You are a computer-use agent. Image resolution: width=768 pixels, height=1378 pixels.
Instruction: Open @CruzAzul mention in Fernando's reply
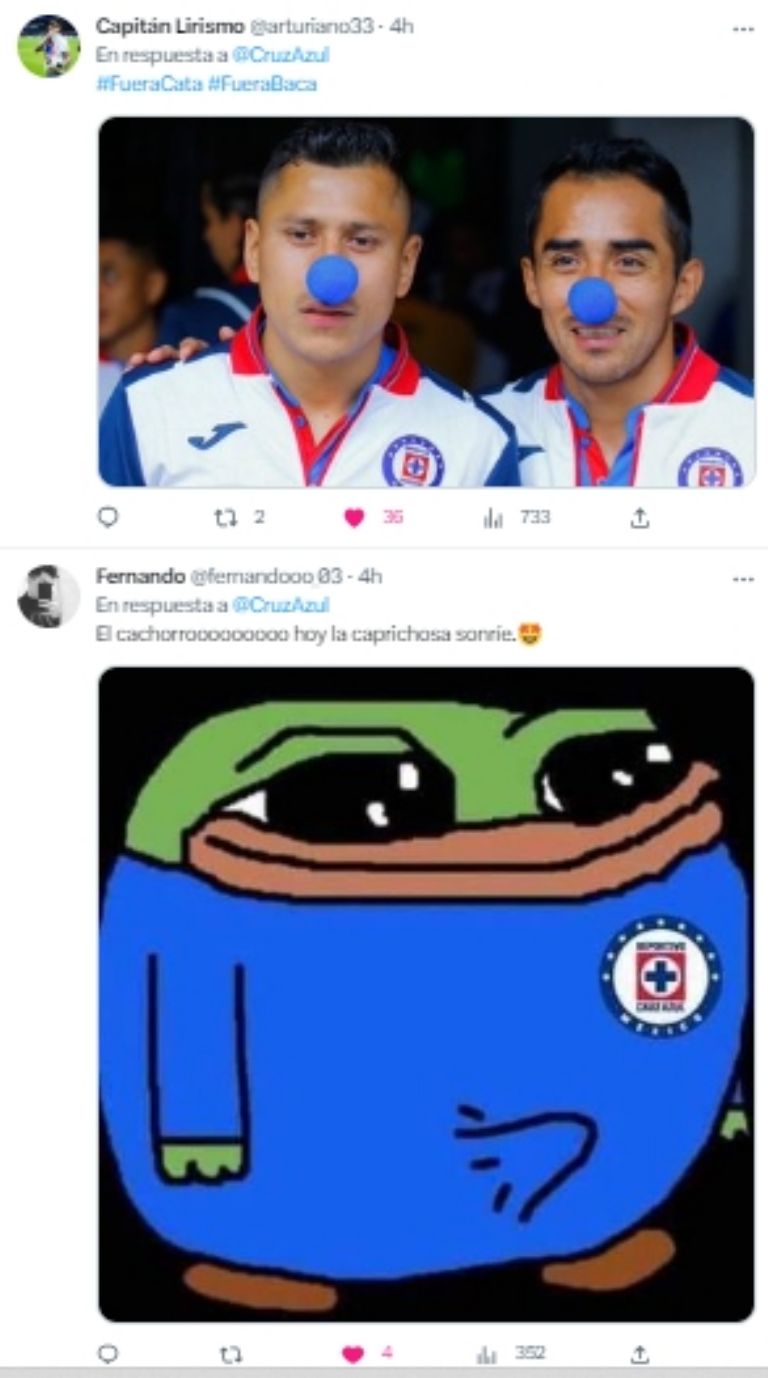click(281, 605)
